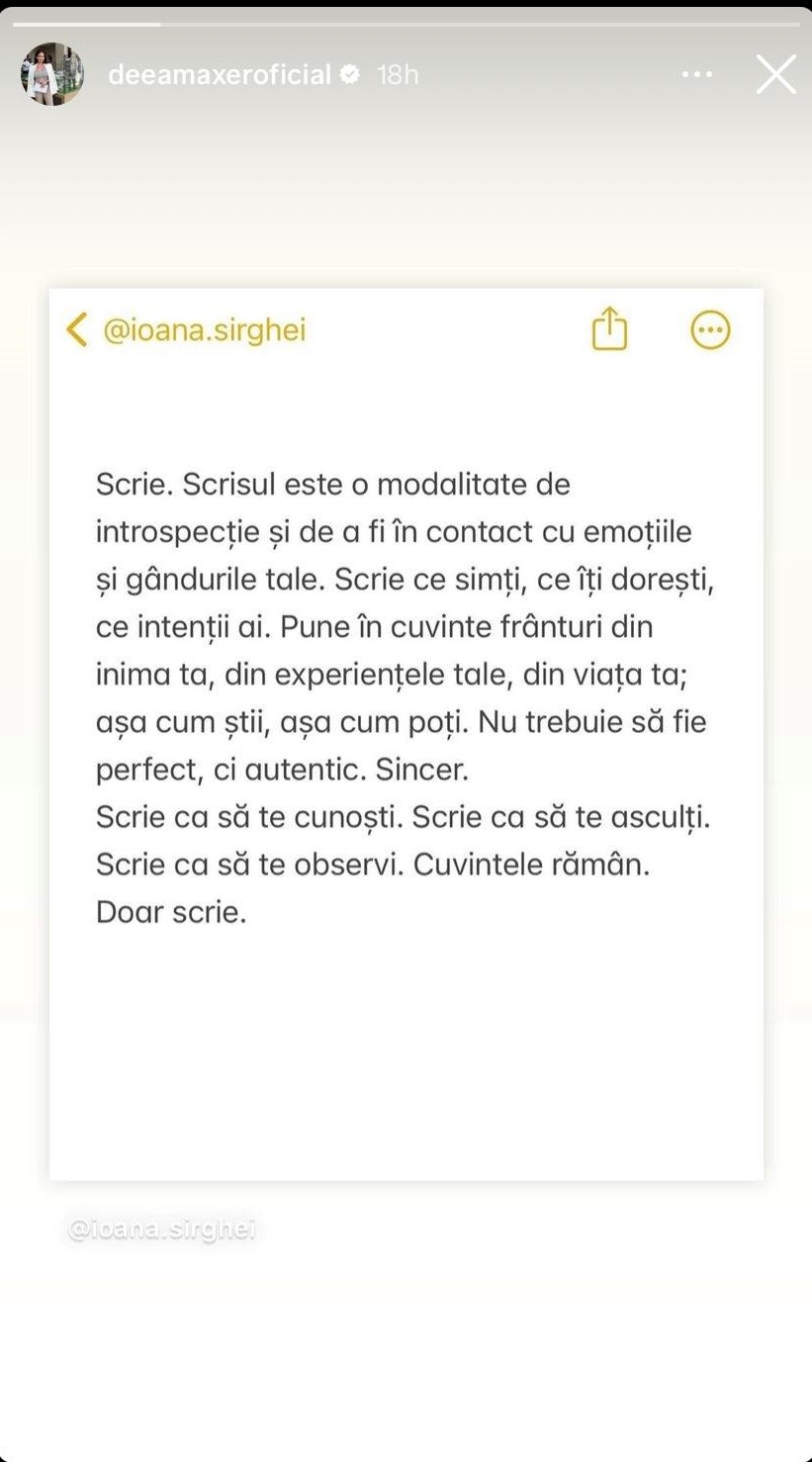Close the story viewer

(x=775, y=74)
